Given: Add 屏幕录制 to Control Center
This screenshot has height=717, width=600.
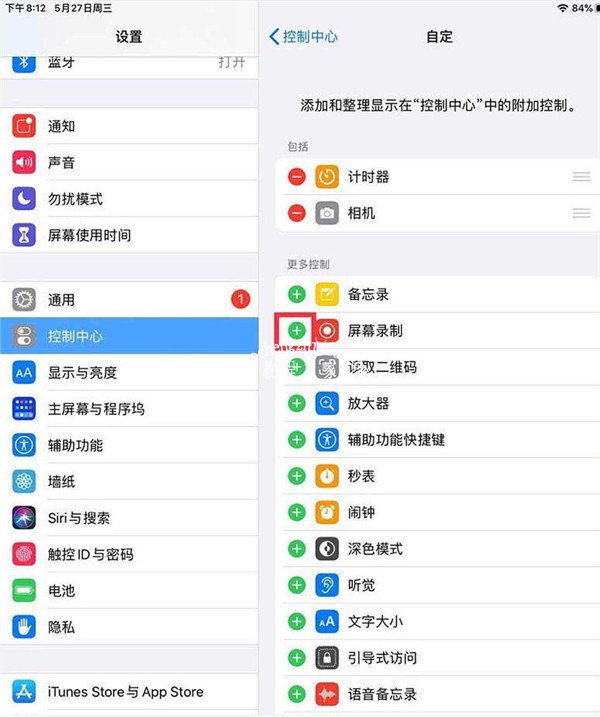Looking at the screenshot, I should click(x=297, y=330).
